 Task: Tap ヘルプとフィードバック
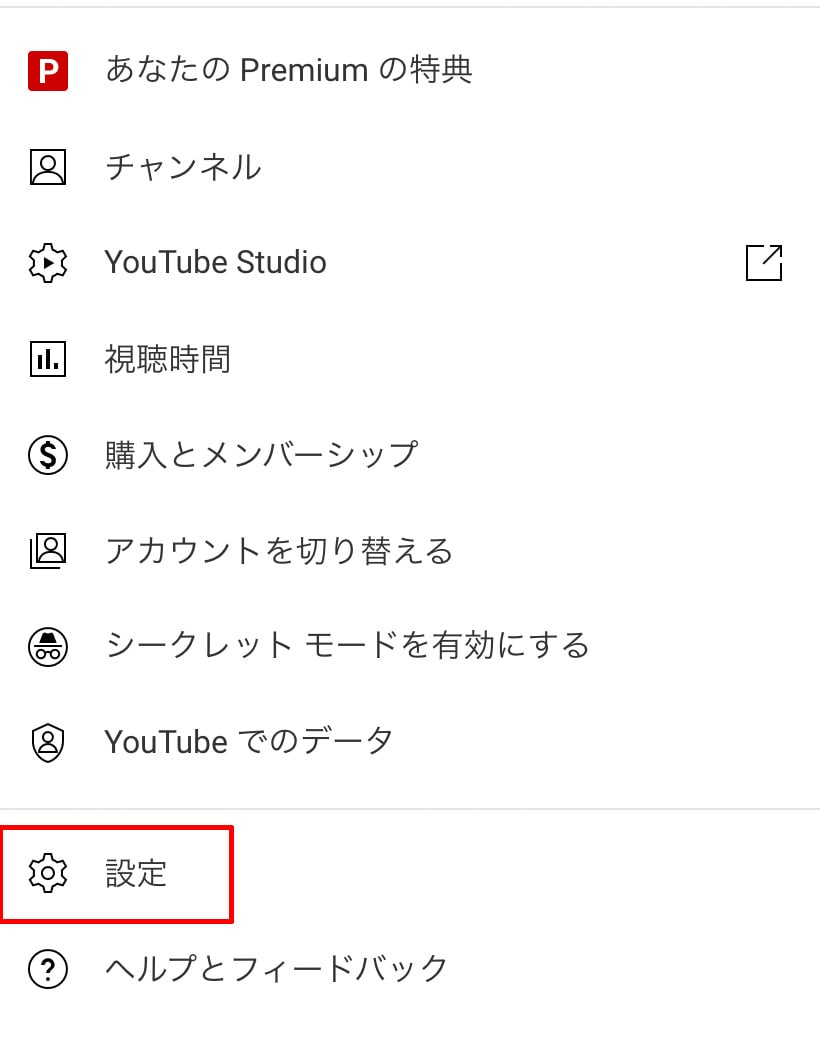(x=276, y=968)
